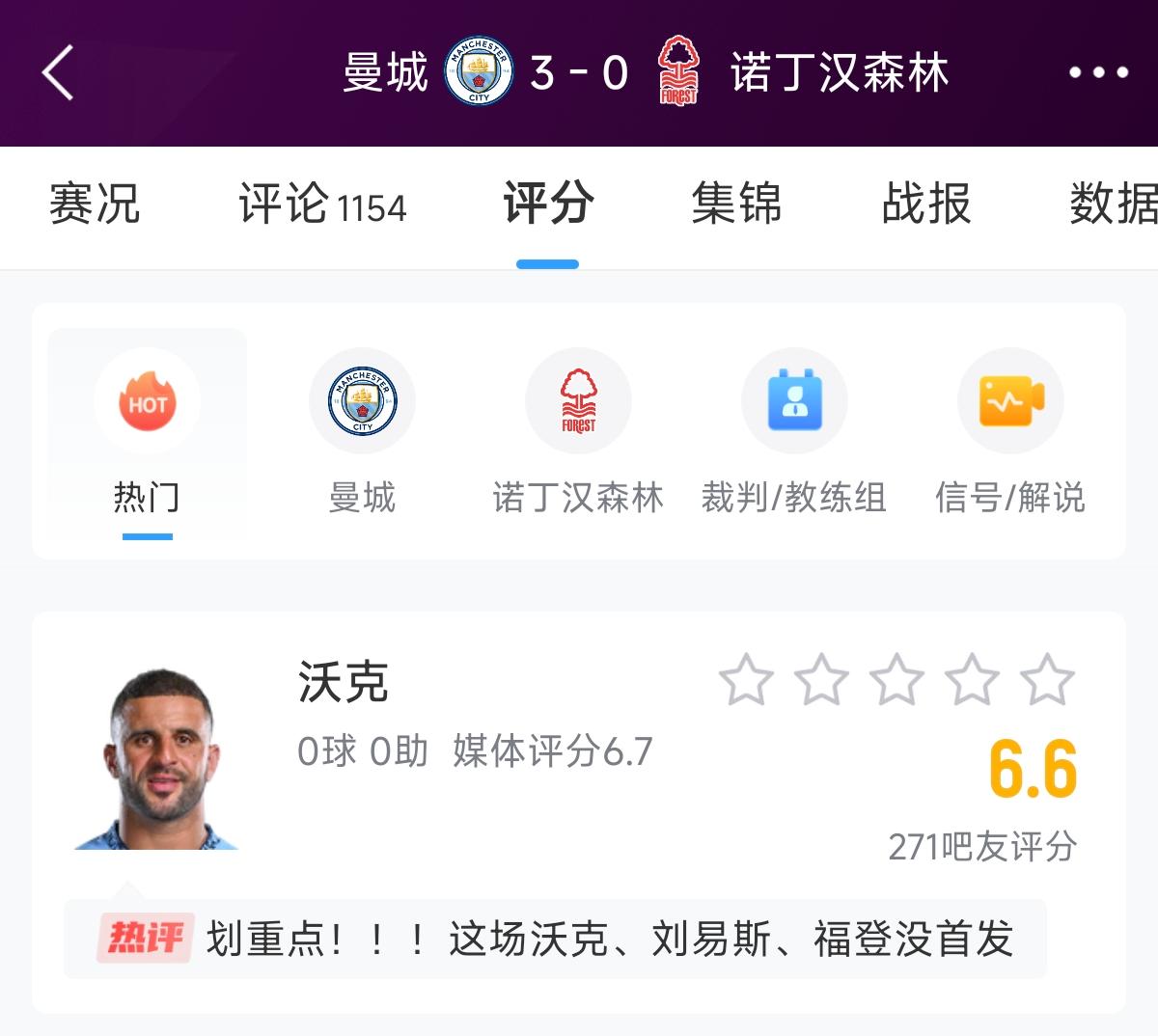Open the 战报 tab
The height and width of the screenshot is (1036, 1158).
point(925,204)
